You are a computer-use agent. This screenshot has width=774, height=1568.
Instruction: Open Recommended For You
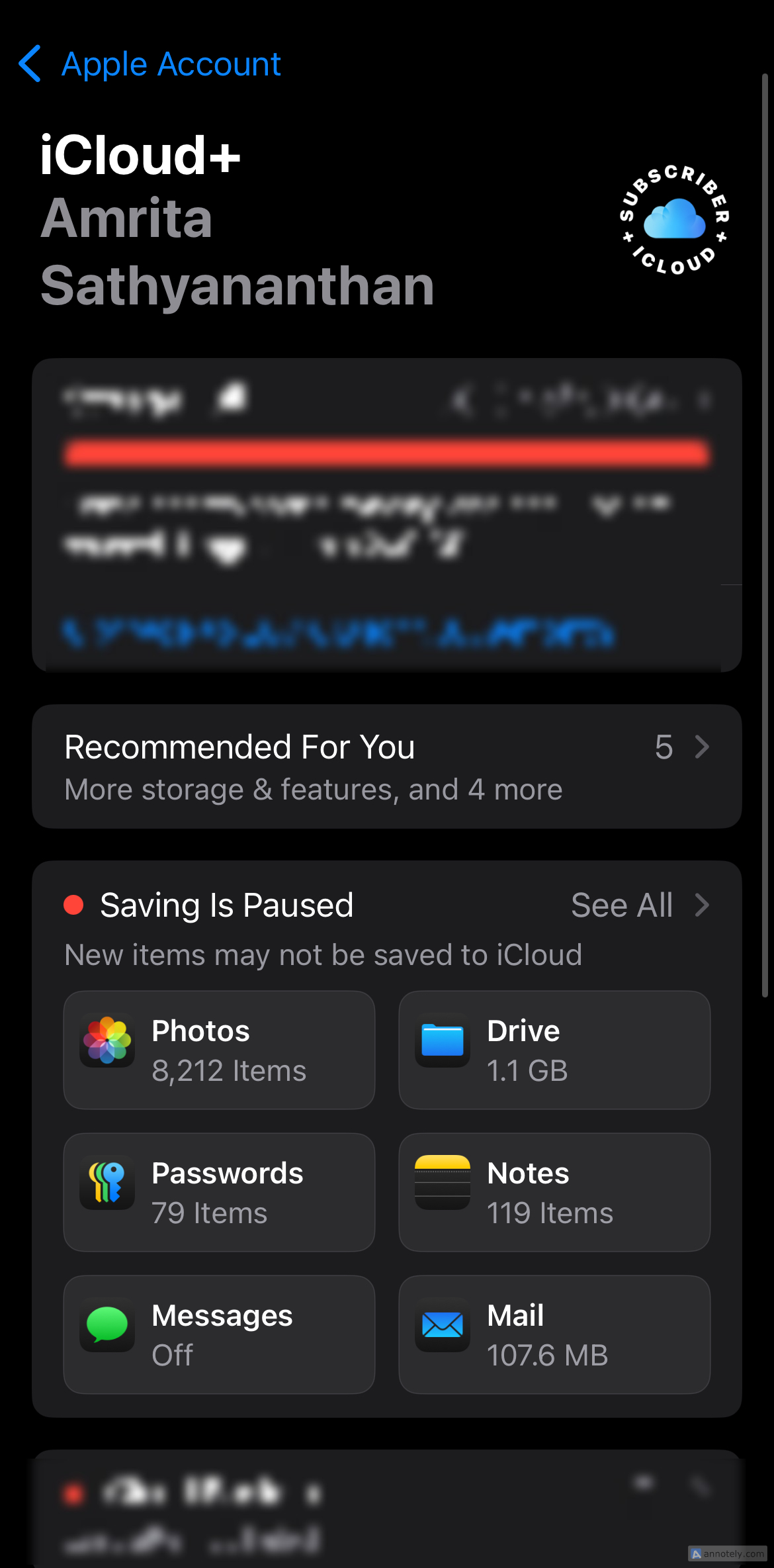click(x=386, y=766)
